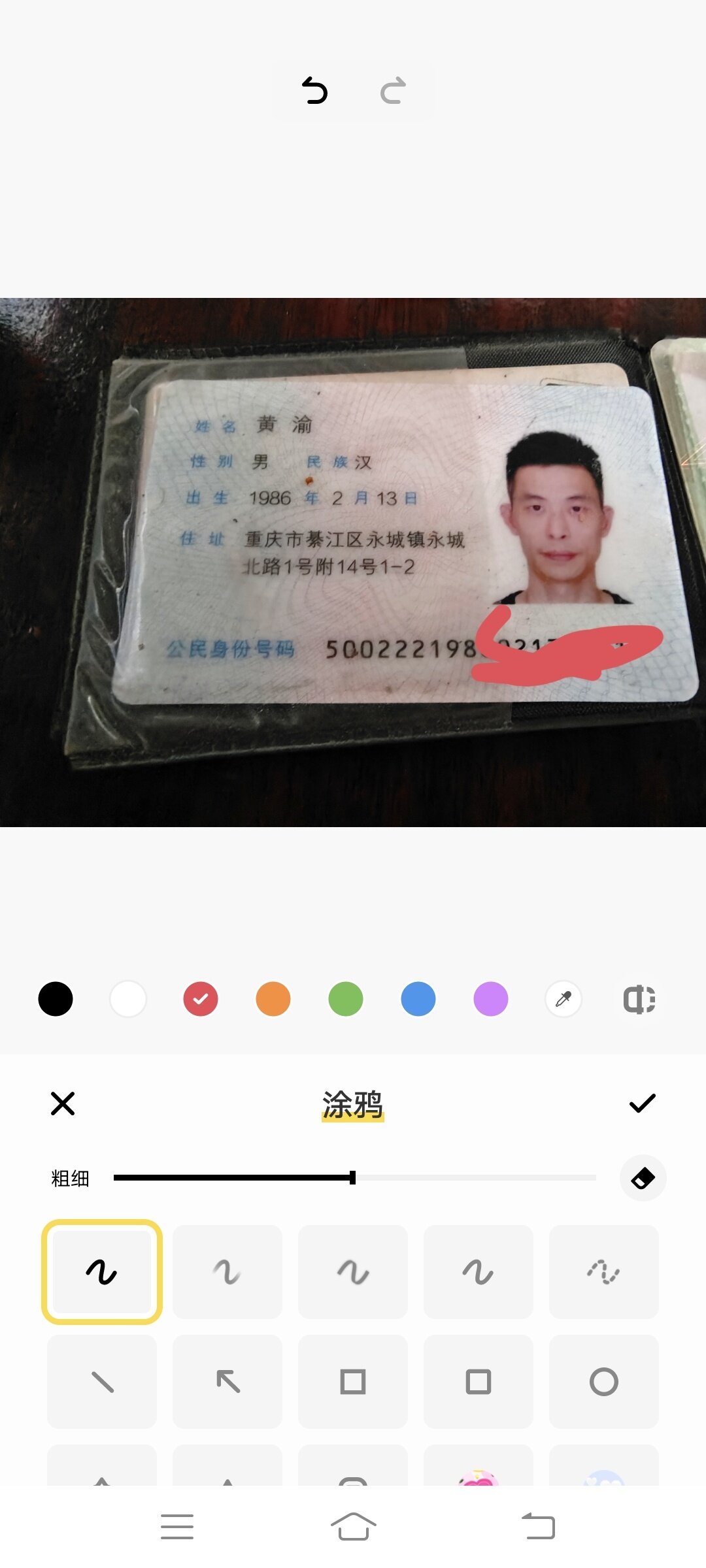This screenshot has height=1568, width=706.
Task: Select the dotted line brush
Action: coord(604,1272)
